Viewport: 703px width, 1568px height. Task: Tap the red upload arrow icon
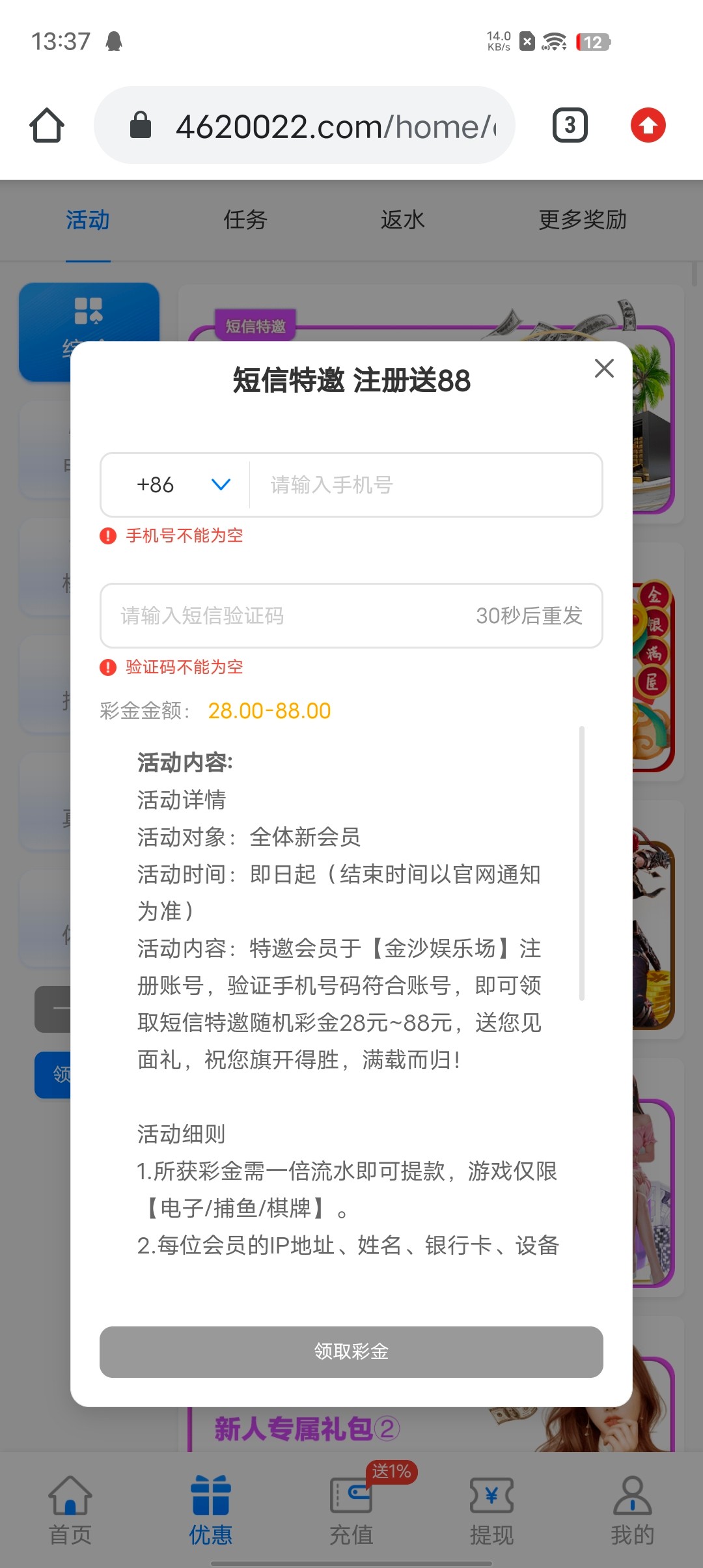[648, 125]
